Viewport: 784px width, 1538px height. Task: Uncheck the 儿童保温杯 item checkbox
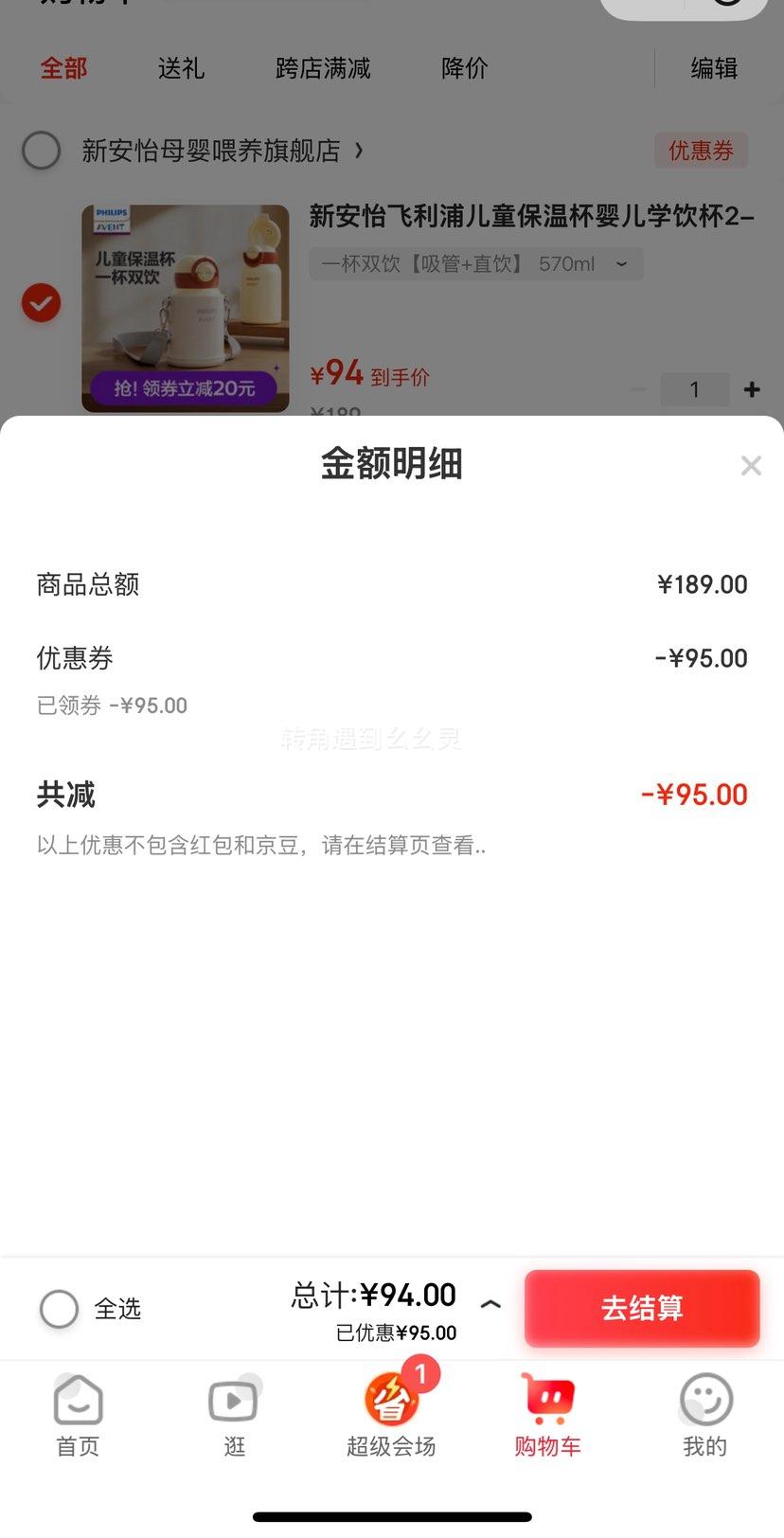pyautogui.click(x=42, y=303)
